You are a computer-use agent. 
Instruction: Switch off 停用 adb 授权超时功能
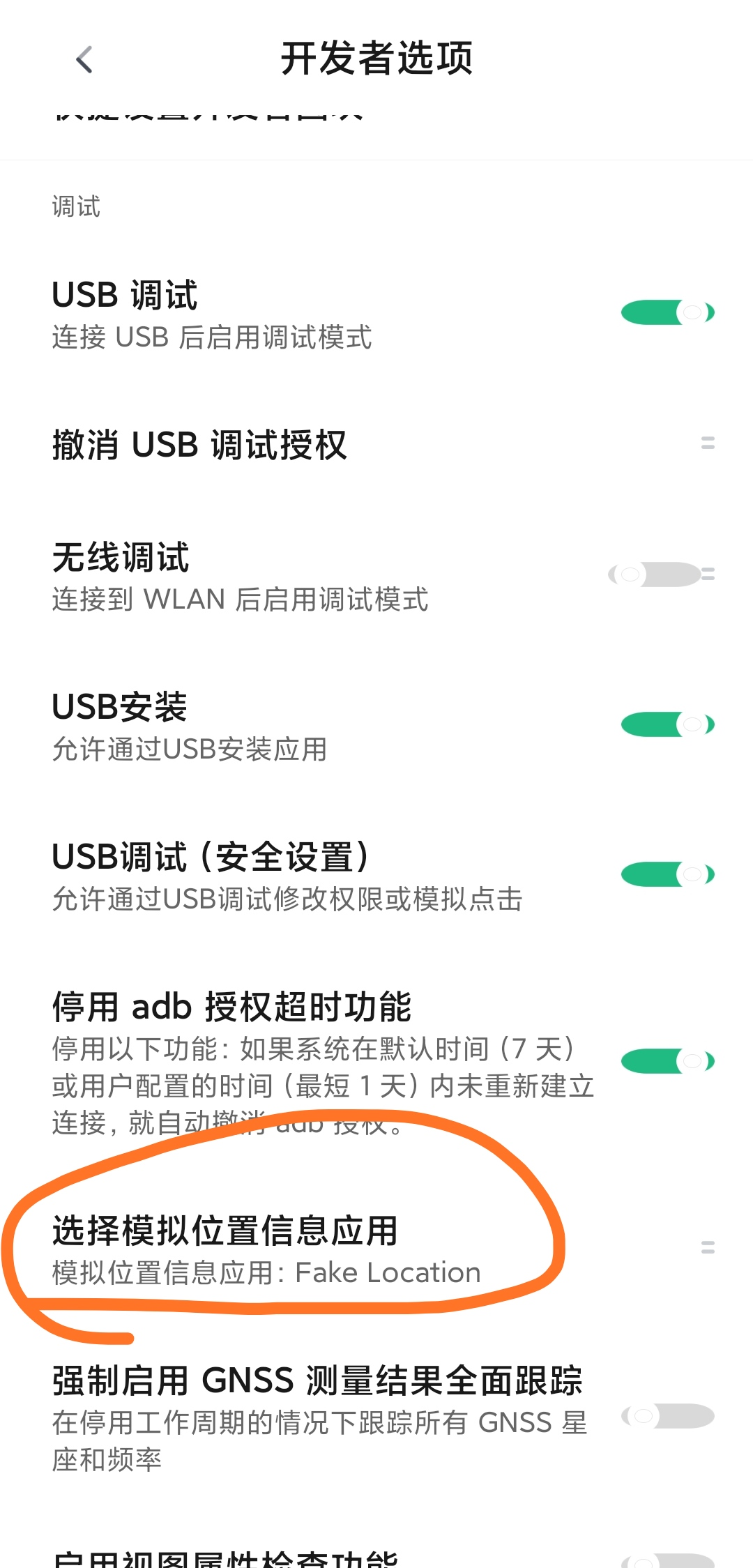[667, 1061]
